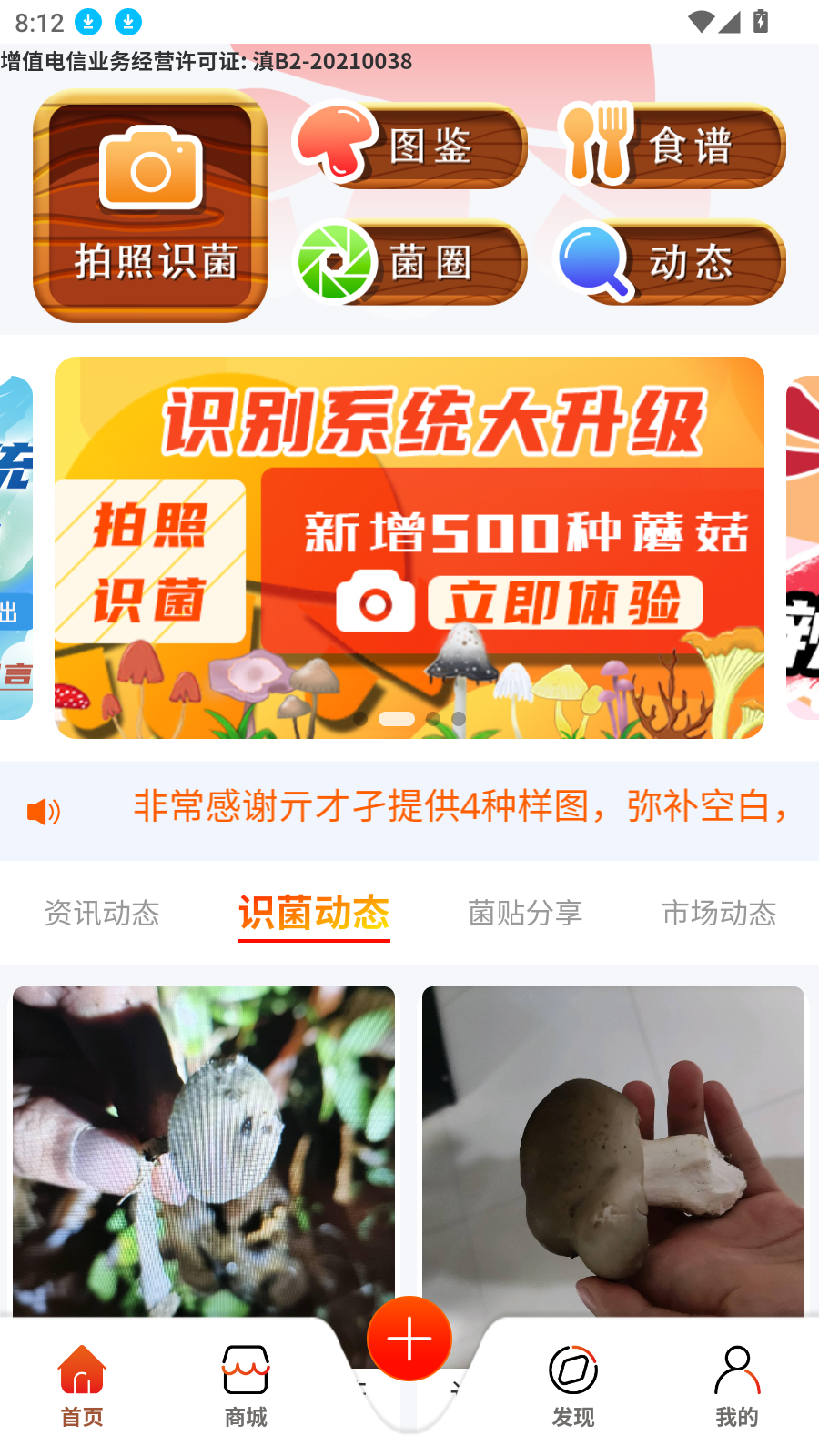Screen dimensions: 819x1456
Task: Open the 动态 search button
Action: [x=672, y=262]
